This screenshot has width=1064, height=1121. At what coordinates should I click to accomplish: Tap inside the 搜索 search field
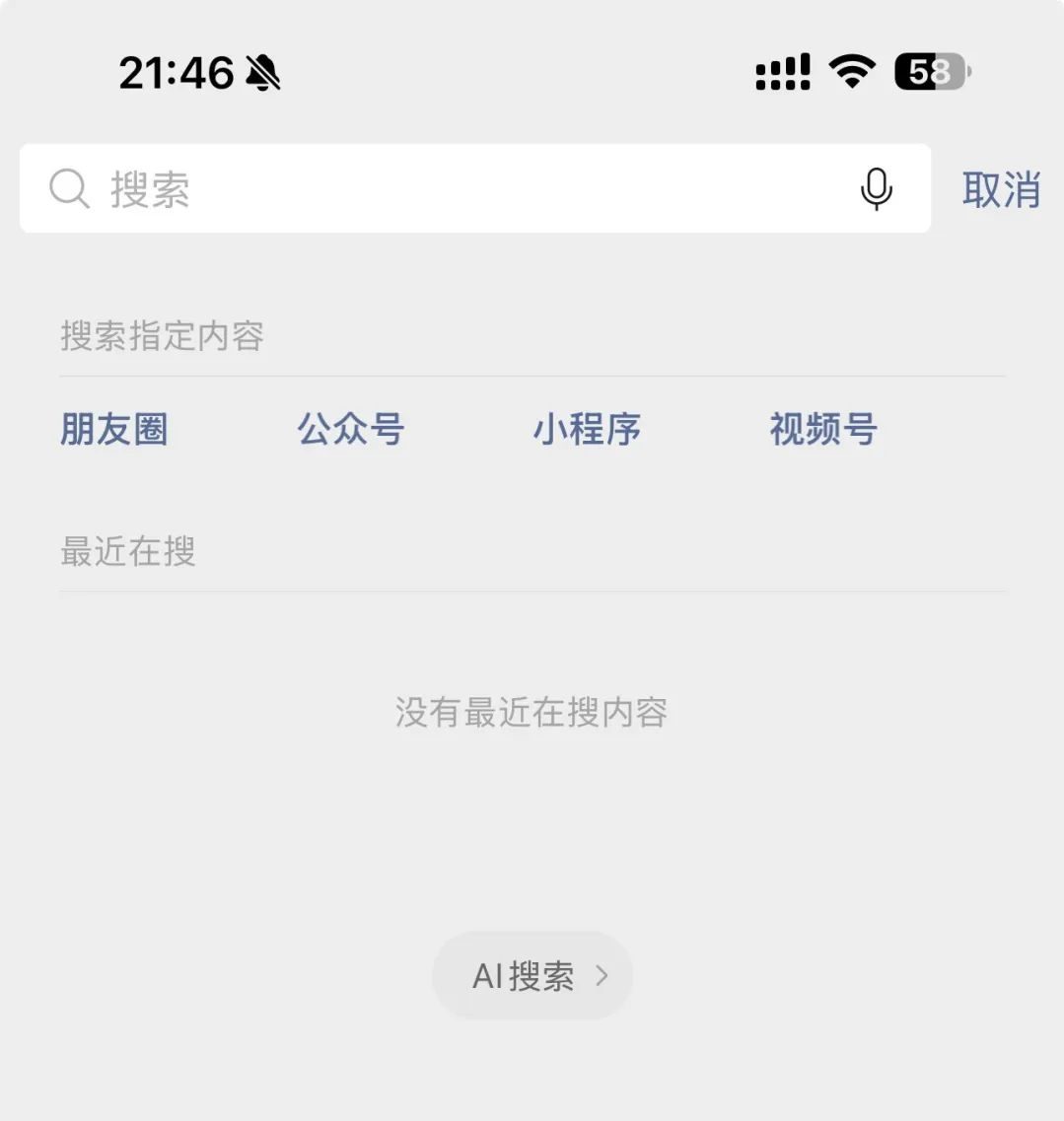[x=394, y=188]
